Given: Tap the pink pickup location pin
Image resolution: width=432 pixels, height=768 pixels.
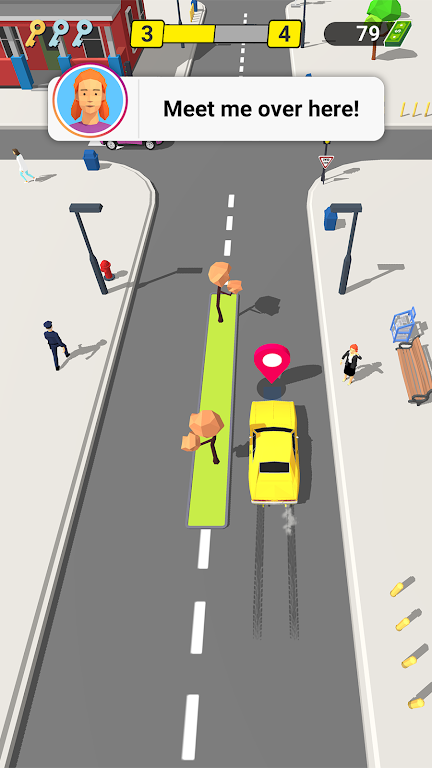Looking at the screenshot, I should [272, 363].
